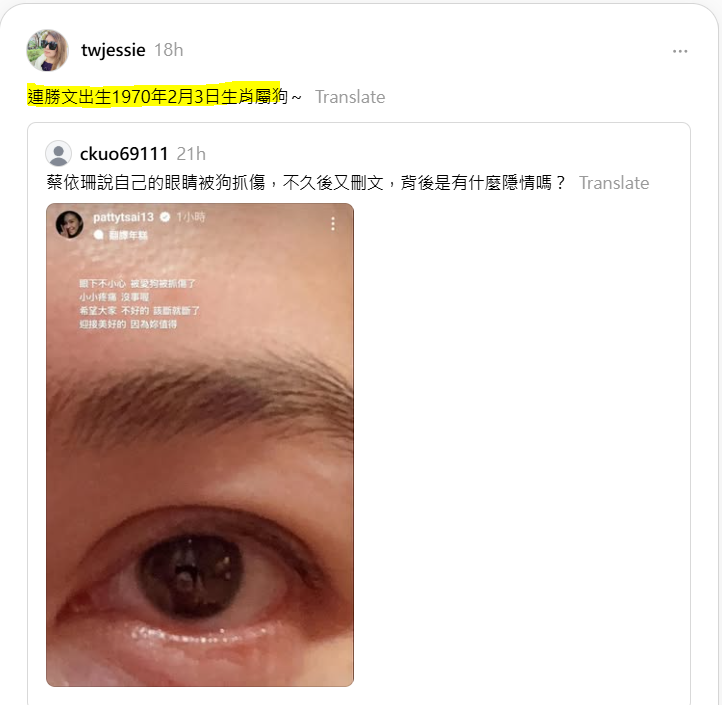Translate twjessie's post text
722x705 pixels.
point(349,97)
